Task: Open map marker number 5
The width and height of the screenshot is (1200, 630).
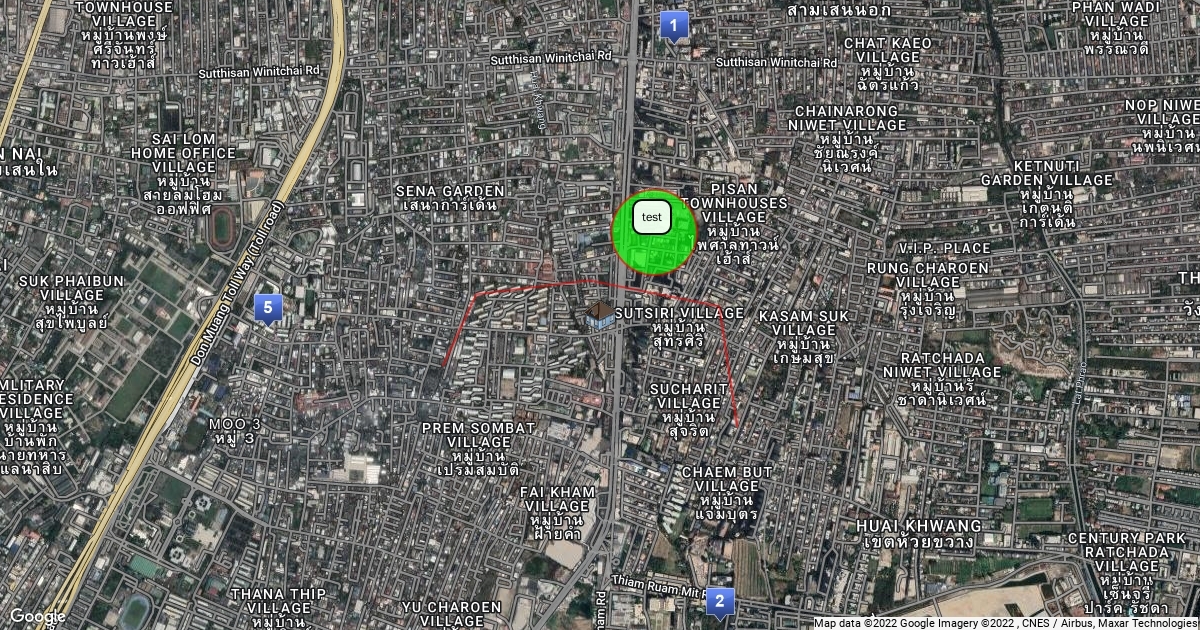Action: (x=267, y=307)
